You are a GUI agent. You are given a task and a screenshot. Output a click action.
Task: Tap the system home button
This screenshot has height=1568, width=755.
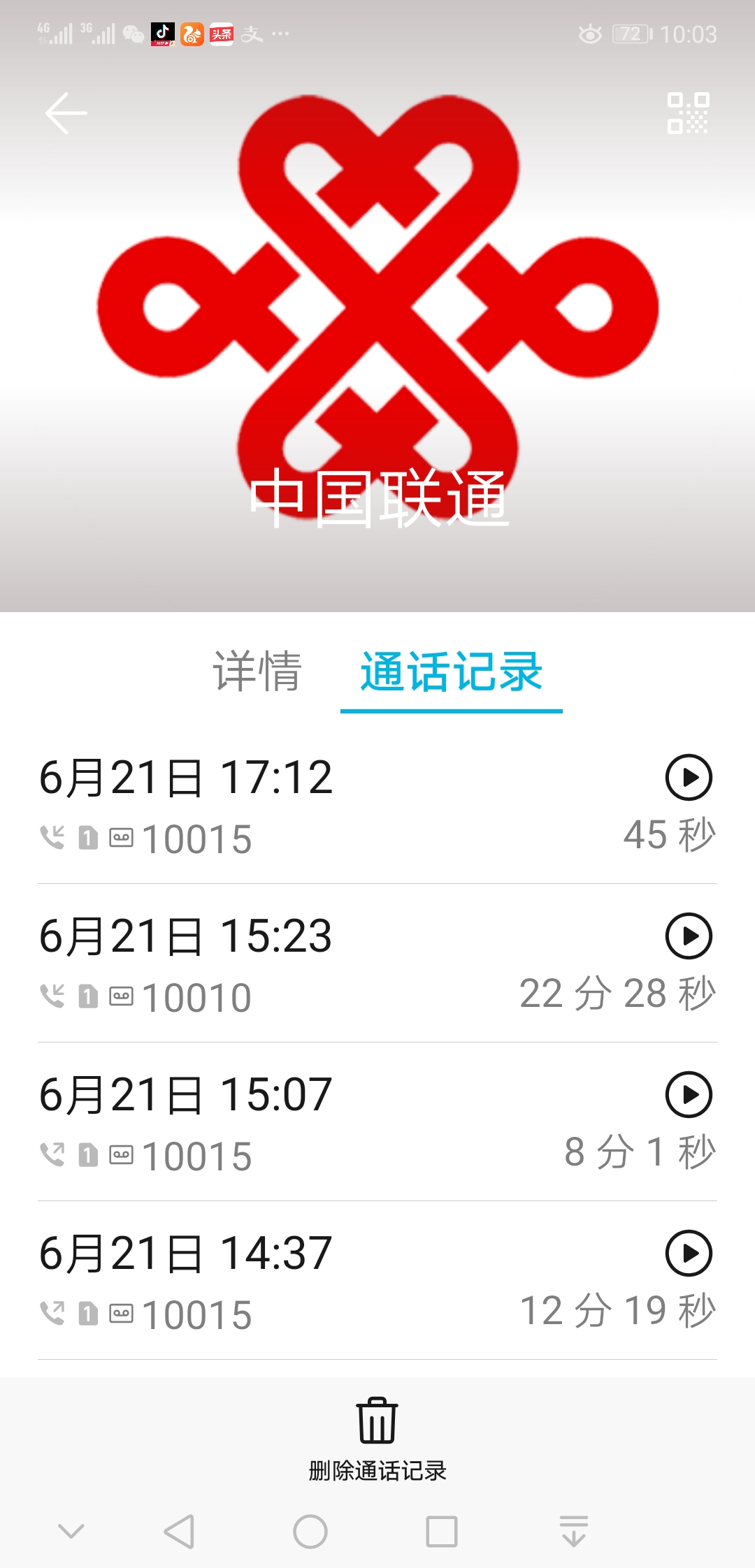310,1532
